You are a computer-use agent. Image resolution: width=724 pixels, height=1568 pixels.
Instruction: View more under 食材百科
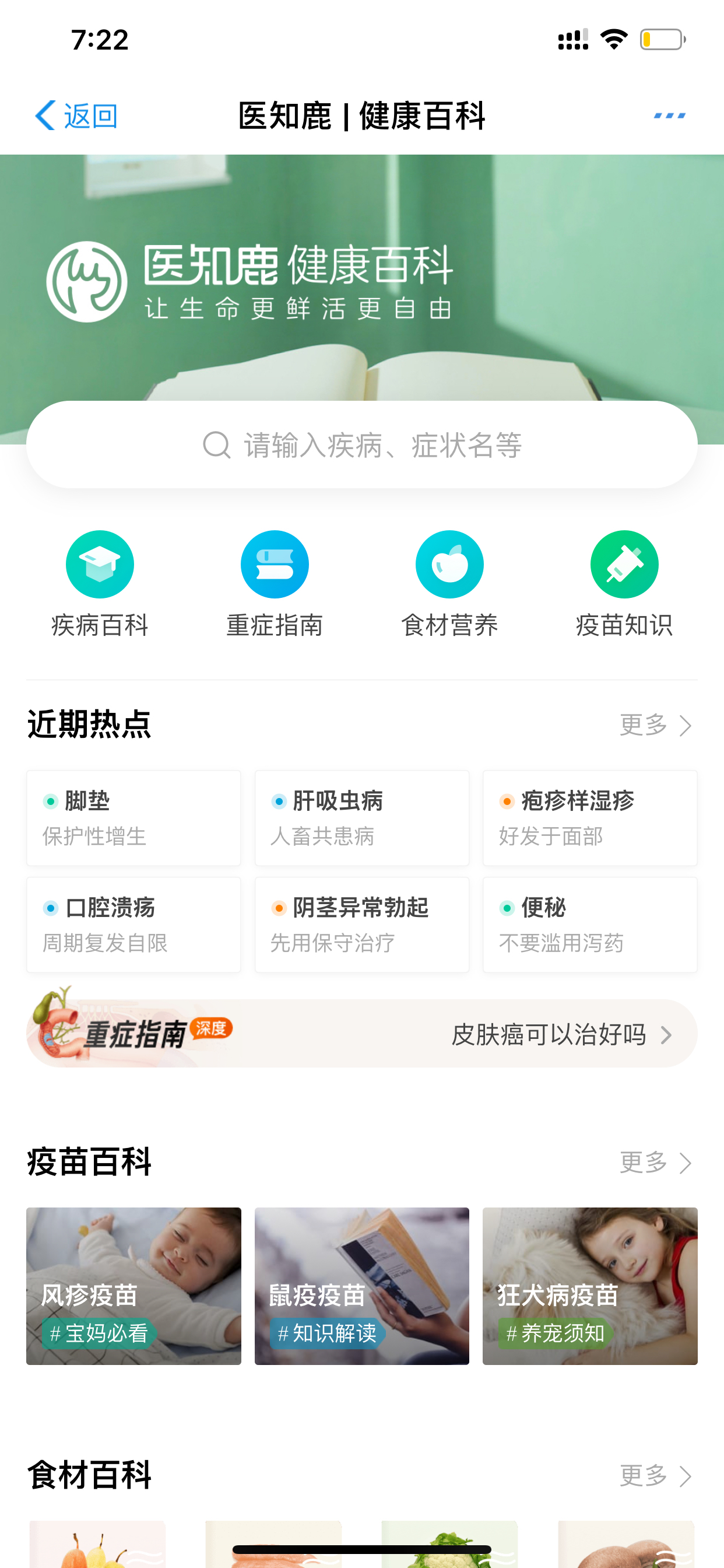pos(656,1475)
